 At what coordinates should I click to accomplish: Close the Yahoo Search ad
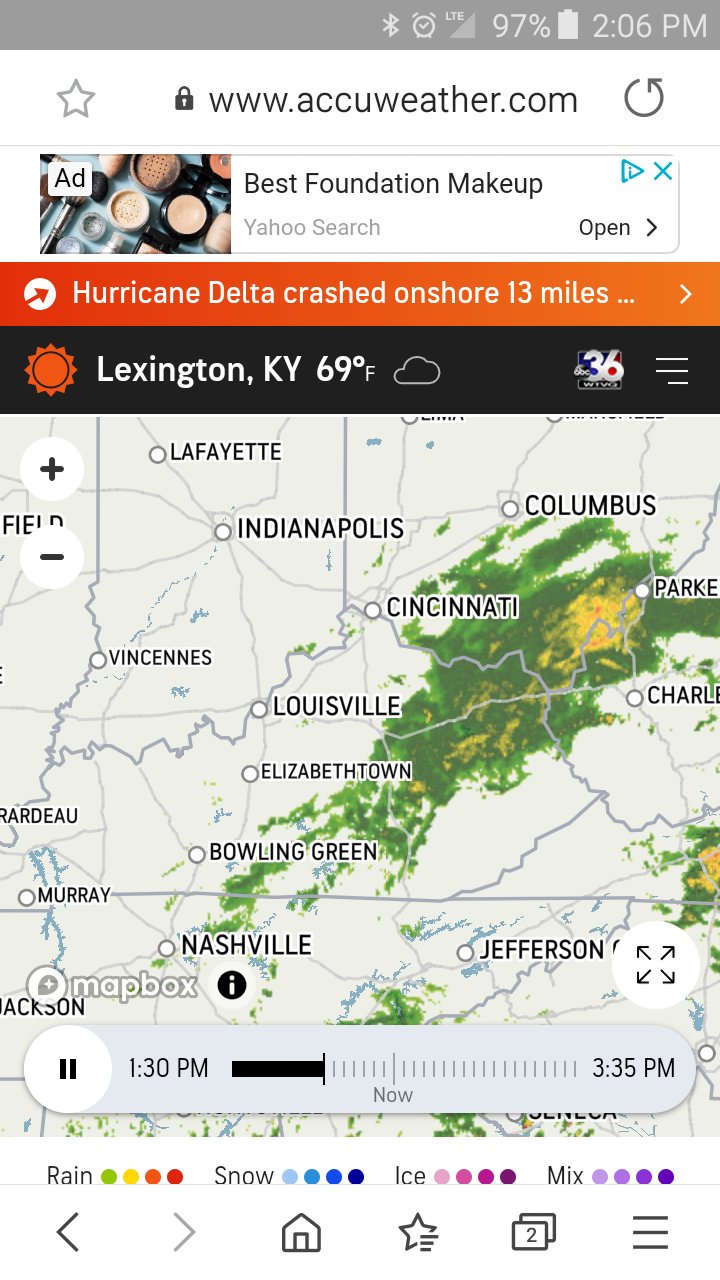[x=663, y=171]
